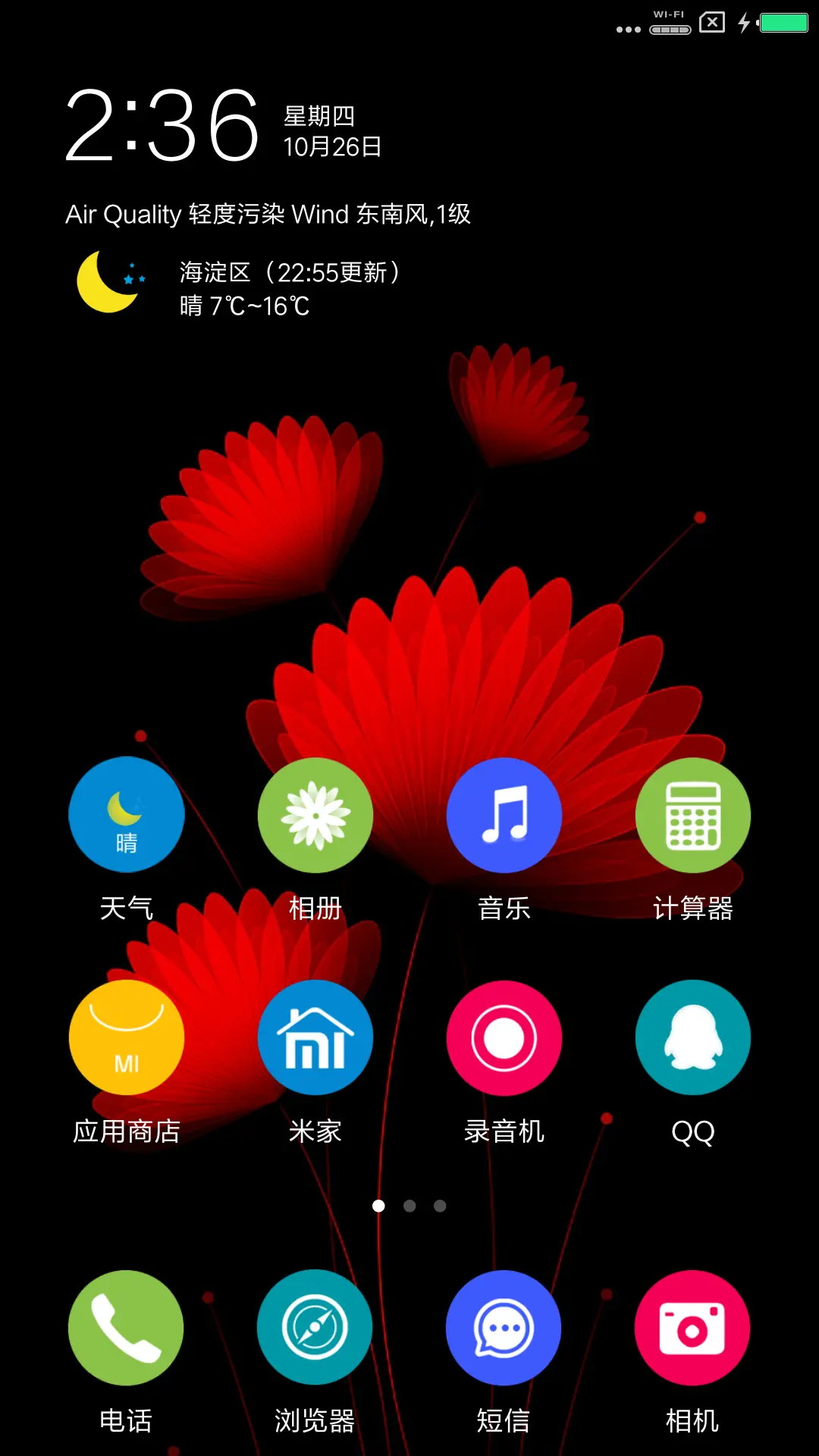Image resolution: width=819 pixels, height=1456 pixels.
Task: Open the 天气 weather app
Action: [126, 814]
